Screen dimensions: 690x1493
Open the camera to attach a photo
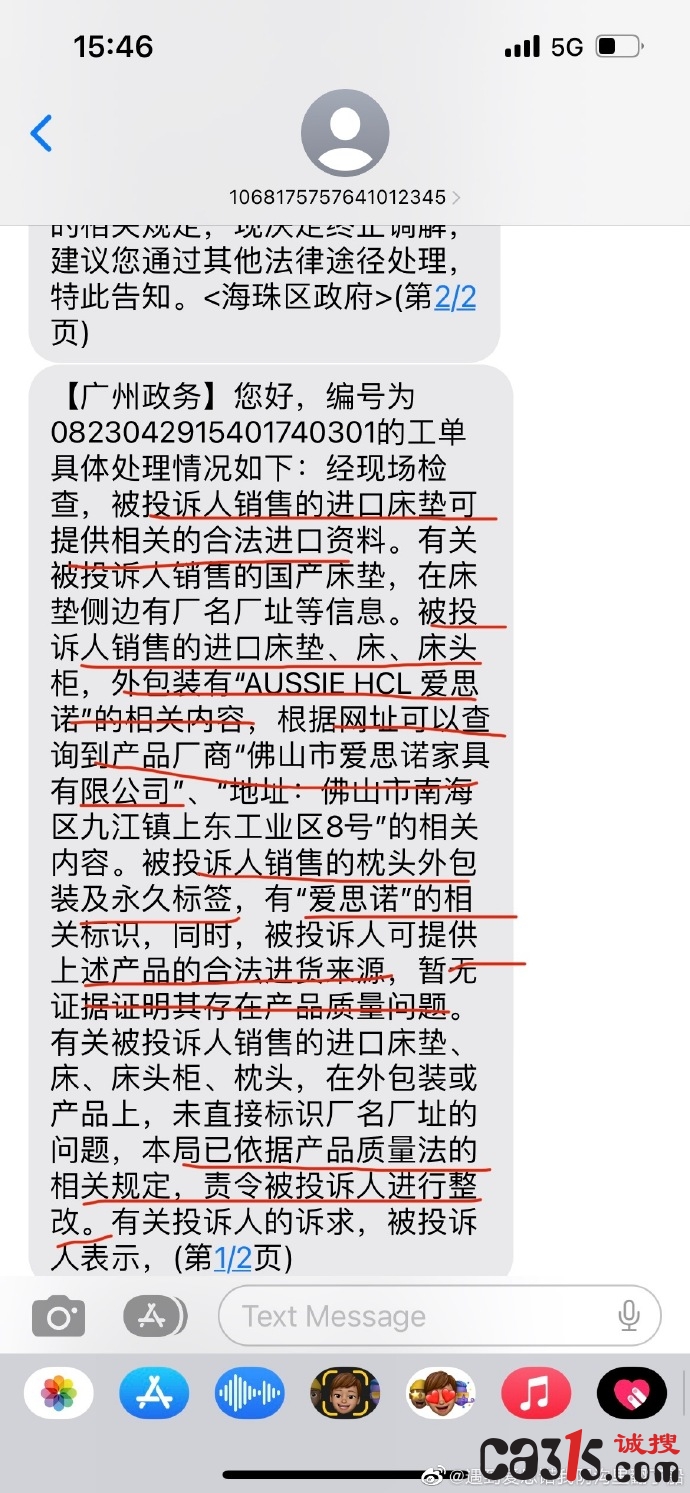[59, 1317]
